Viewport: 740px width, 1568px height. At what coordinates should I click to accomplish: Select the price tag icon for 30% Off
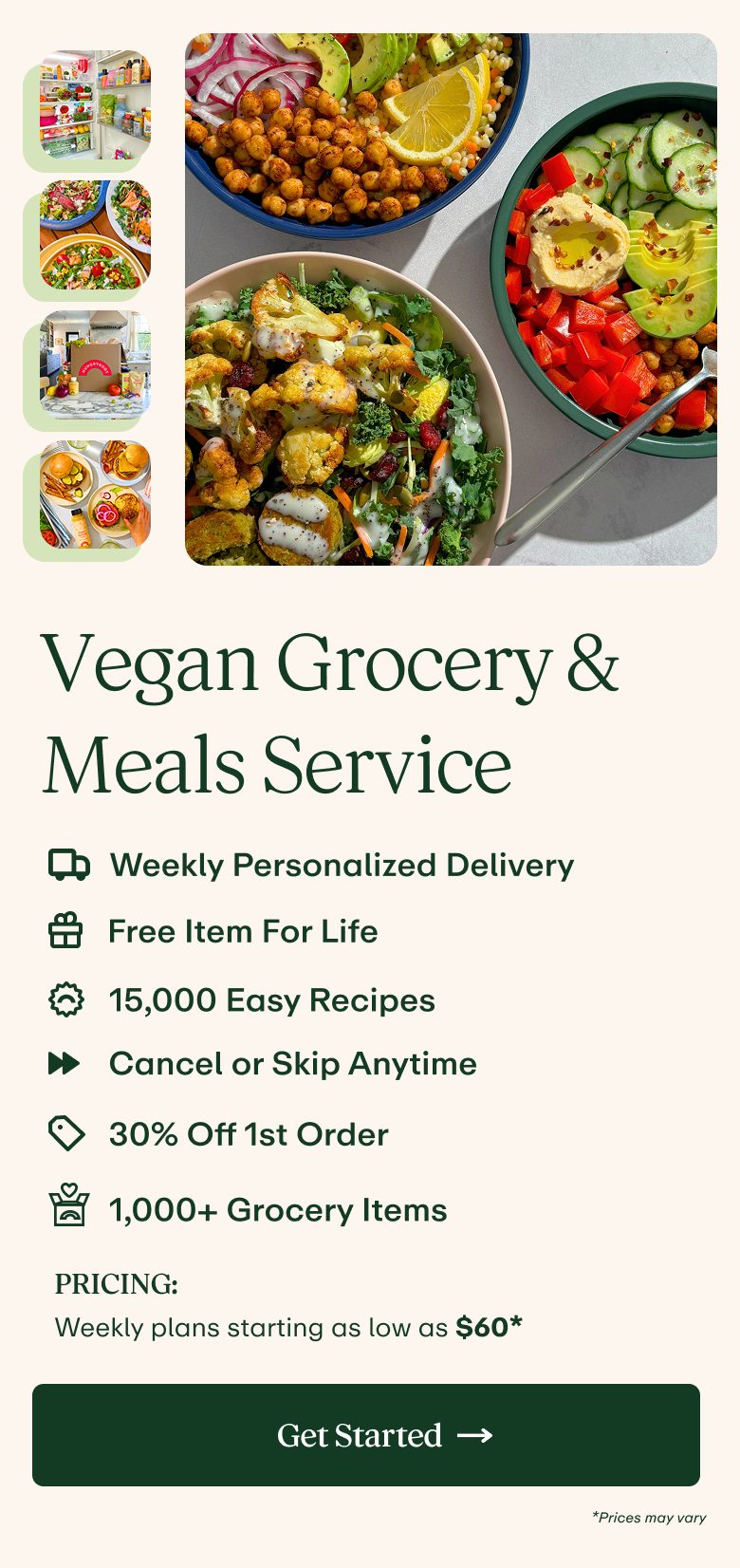pyautogui.click(x=65, y=1134)
